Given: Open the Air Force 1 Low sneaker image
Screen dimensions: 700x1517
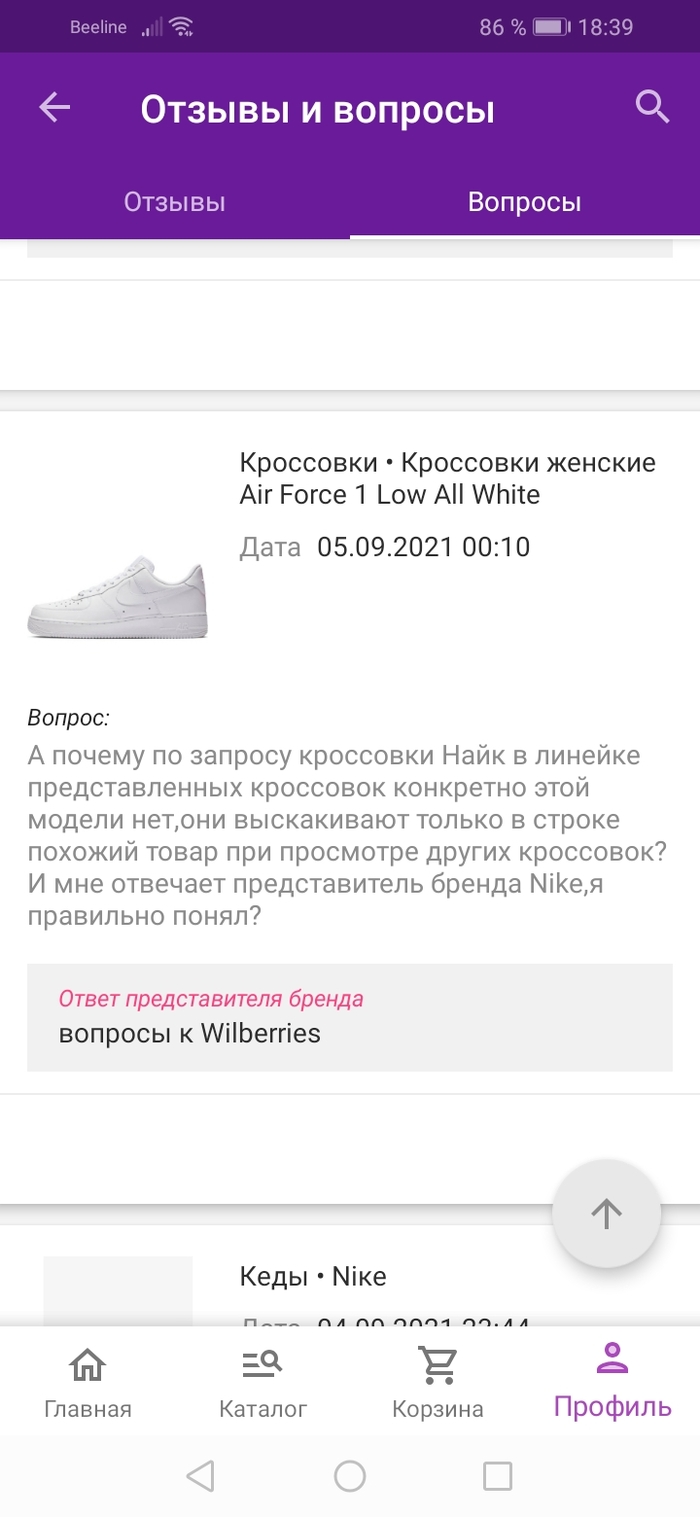Looking at the screenshot, I should pos(117,598).
